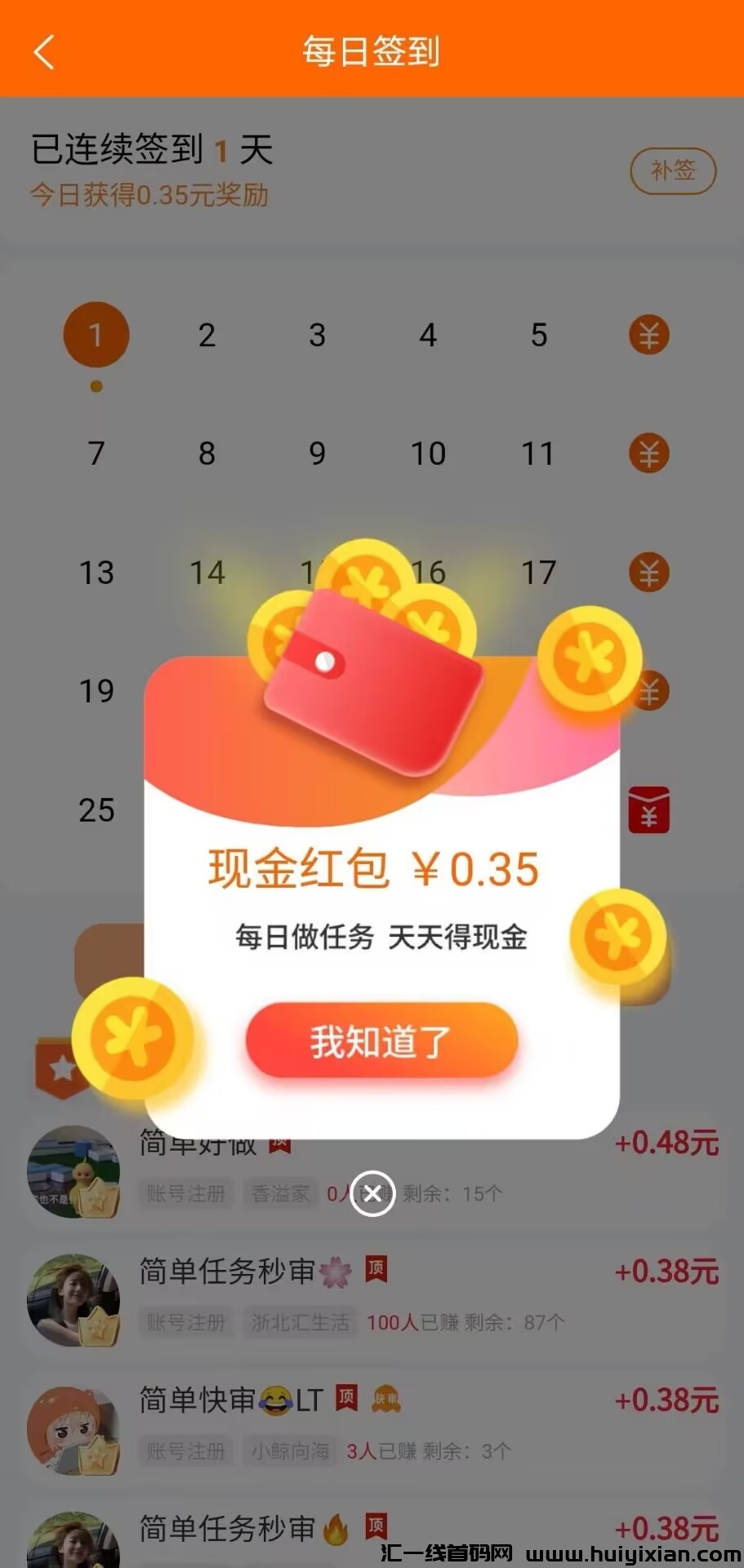Open the 补签 make-up sign-in

pyautogui.click(x=672, y=171)
